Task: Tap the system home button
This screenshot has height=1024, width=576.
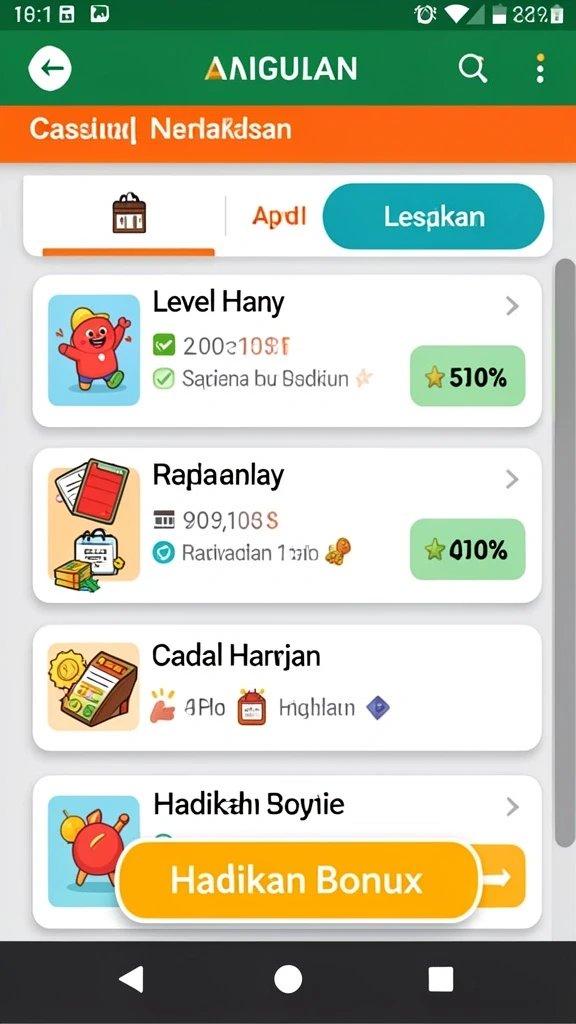Action: coord(288,980)
